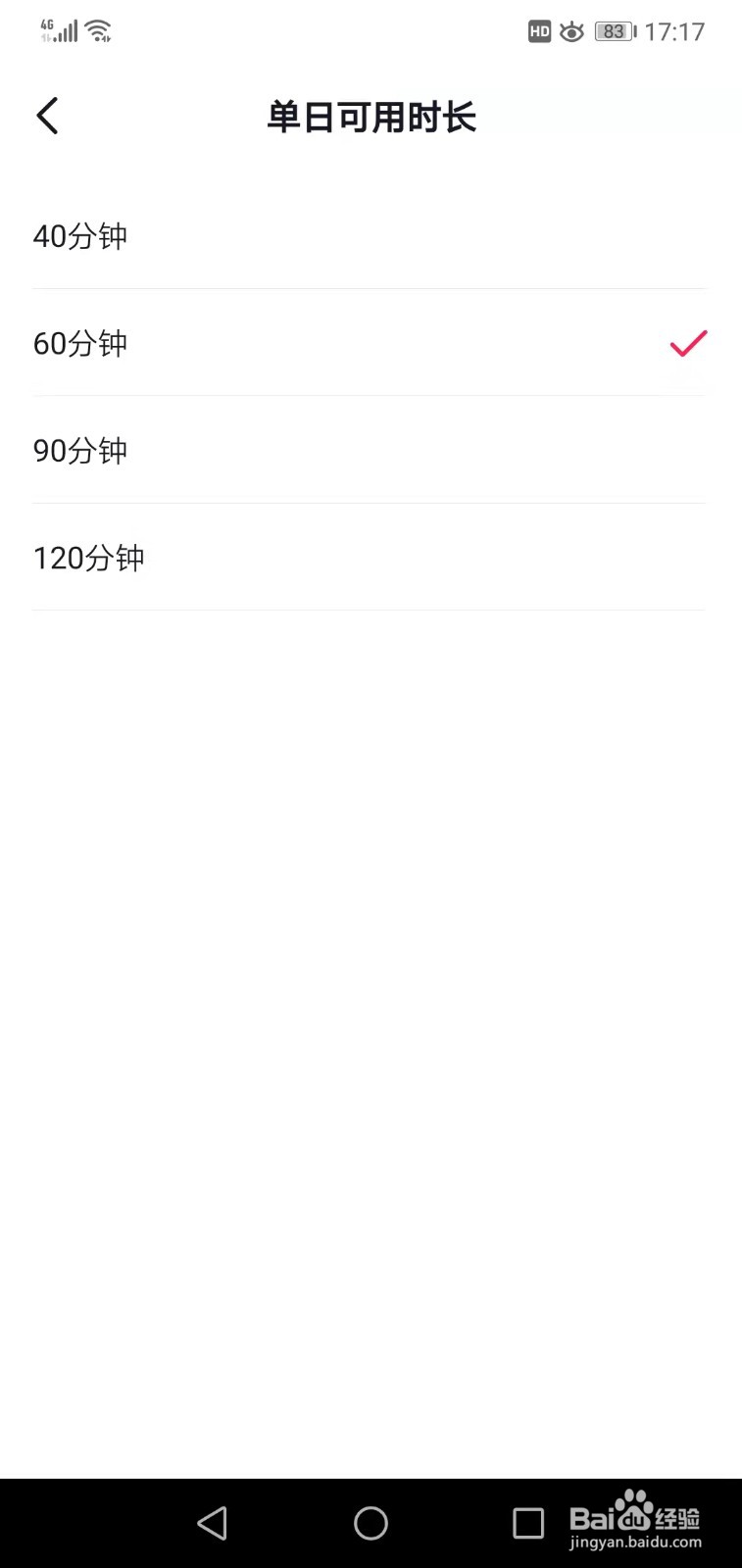Image resolution: width=742 pixels, height=1568 pixels.
Task: Tap the navigation bar back triangle
Action: 212,1523
